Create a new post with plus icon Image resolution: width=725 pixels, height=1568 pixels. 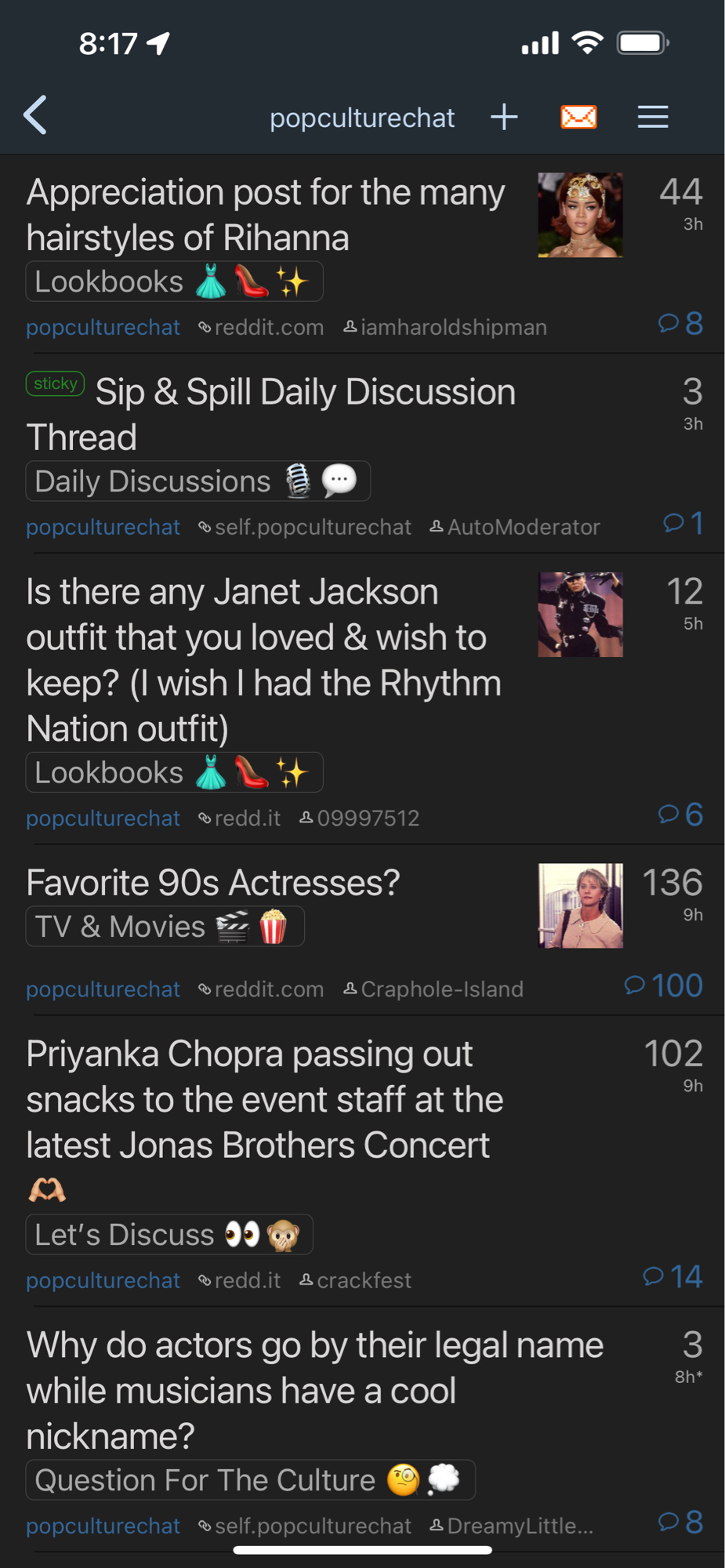504,117
